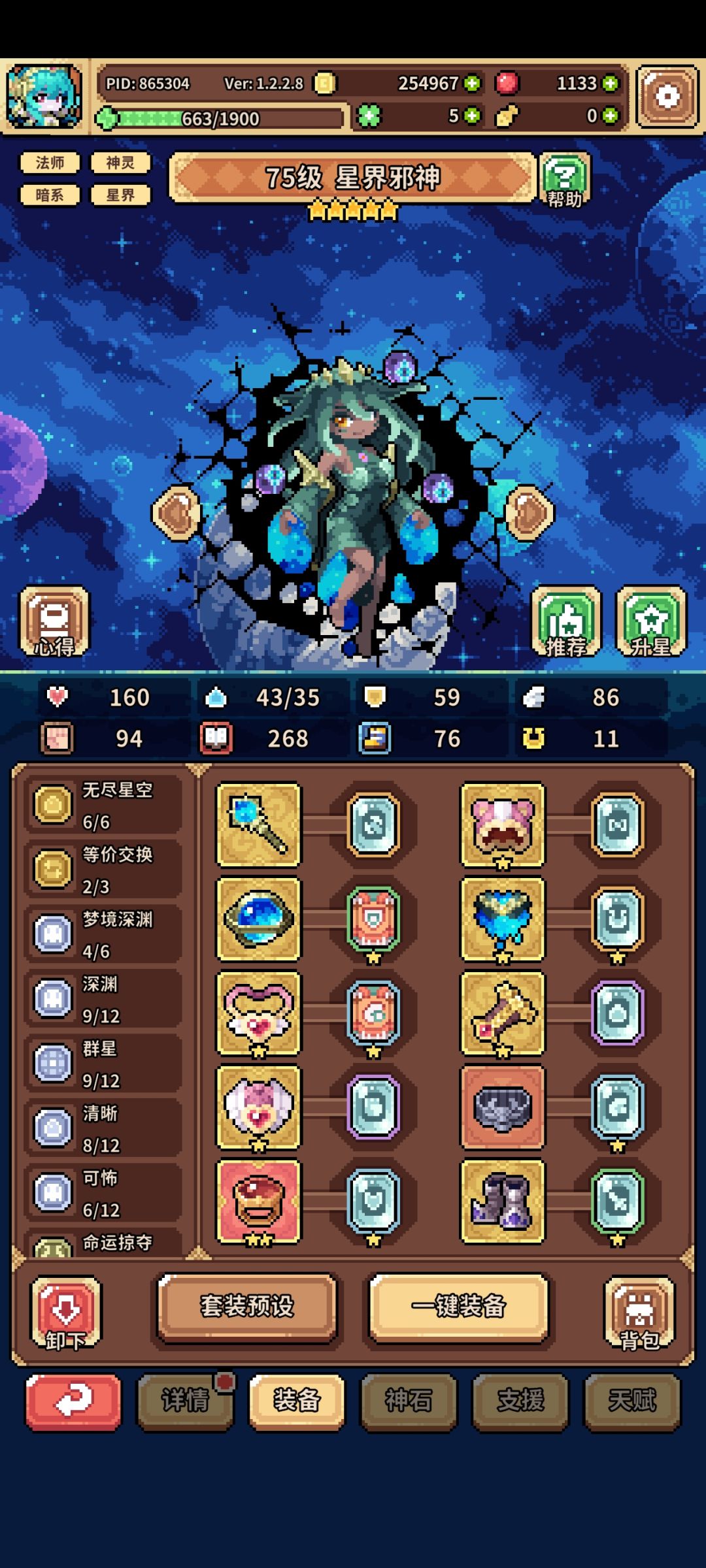Add red gems with plus icon

[x=610, y=83]
